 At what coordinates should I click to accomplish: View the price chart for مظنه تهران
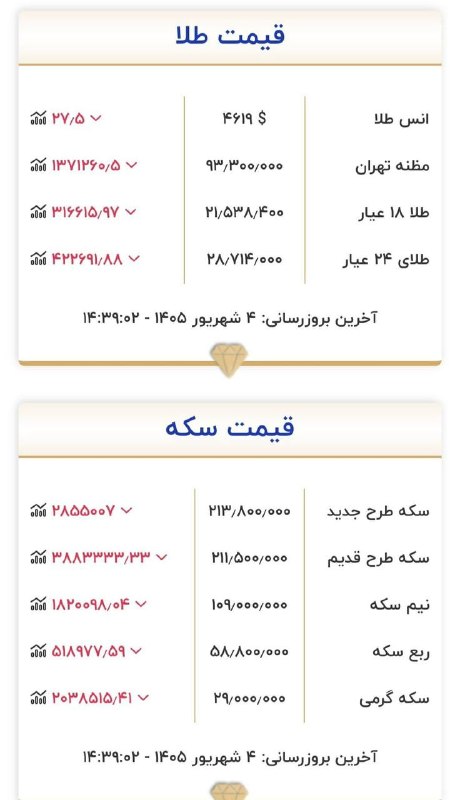[38, 165]
